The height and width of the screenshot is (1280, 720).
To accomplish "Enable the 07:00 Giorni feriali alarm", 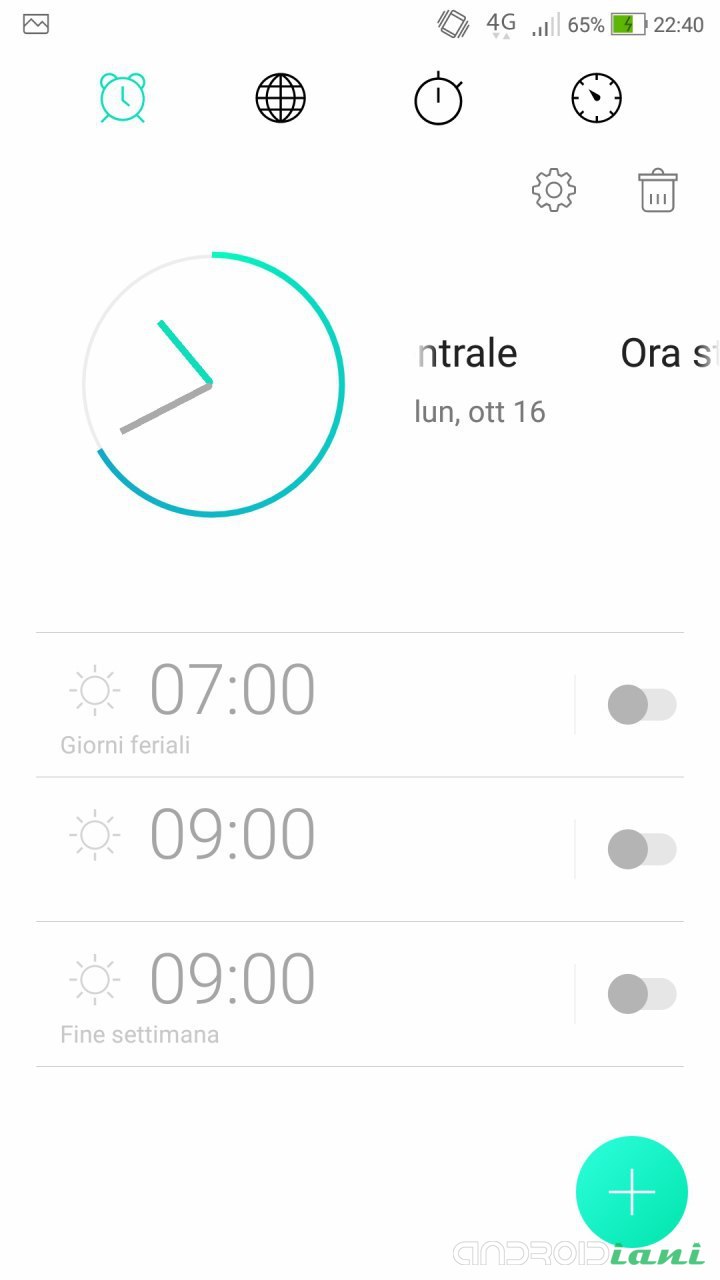I will pyautogui.click(x=642, y=705).
